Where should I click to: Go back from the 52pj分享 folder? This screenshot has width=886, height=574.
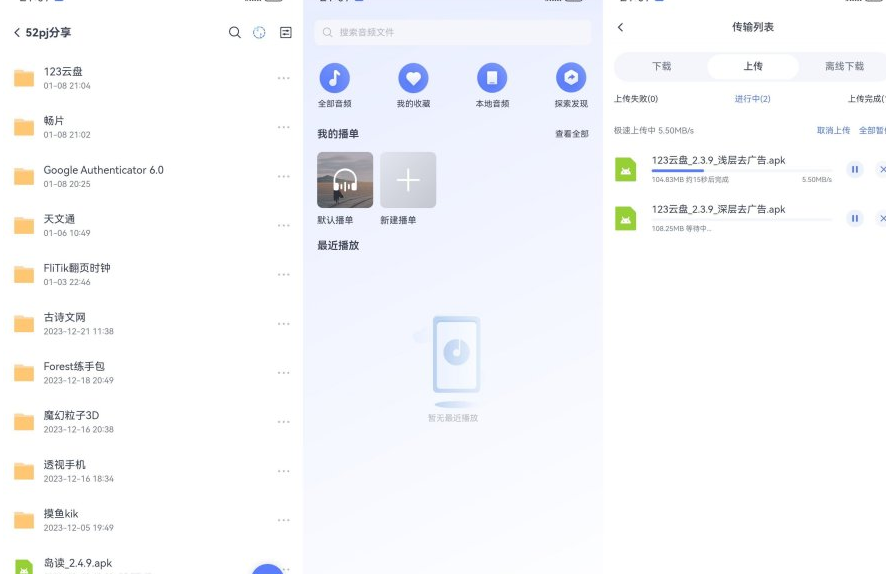[17, 33]
